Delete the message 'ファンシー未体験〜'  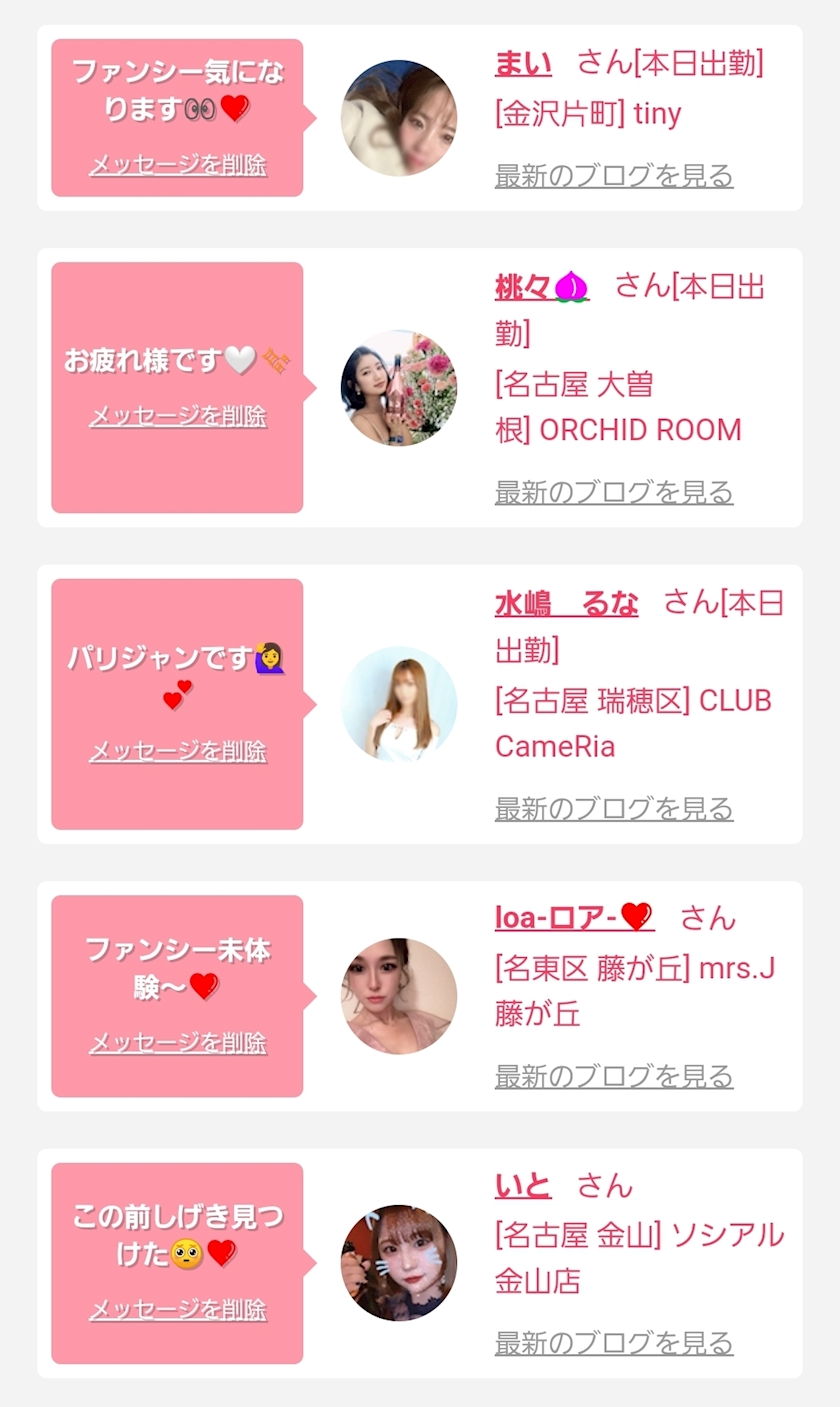(x=178, y=1043)
